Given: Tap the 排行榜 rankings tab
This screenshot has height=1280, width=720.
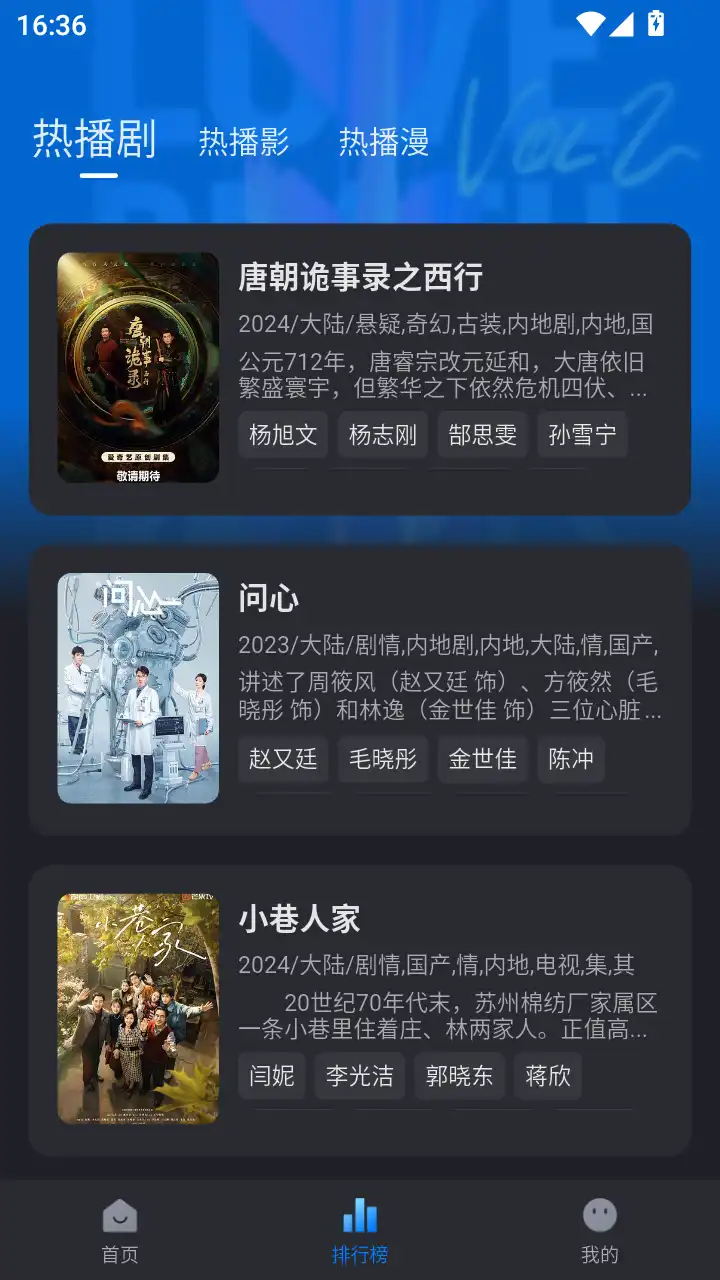Looking at the screenshot, I should pyautogui.click(x=360, y=1230).
